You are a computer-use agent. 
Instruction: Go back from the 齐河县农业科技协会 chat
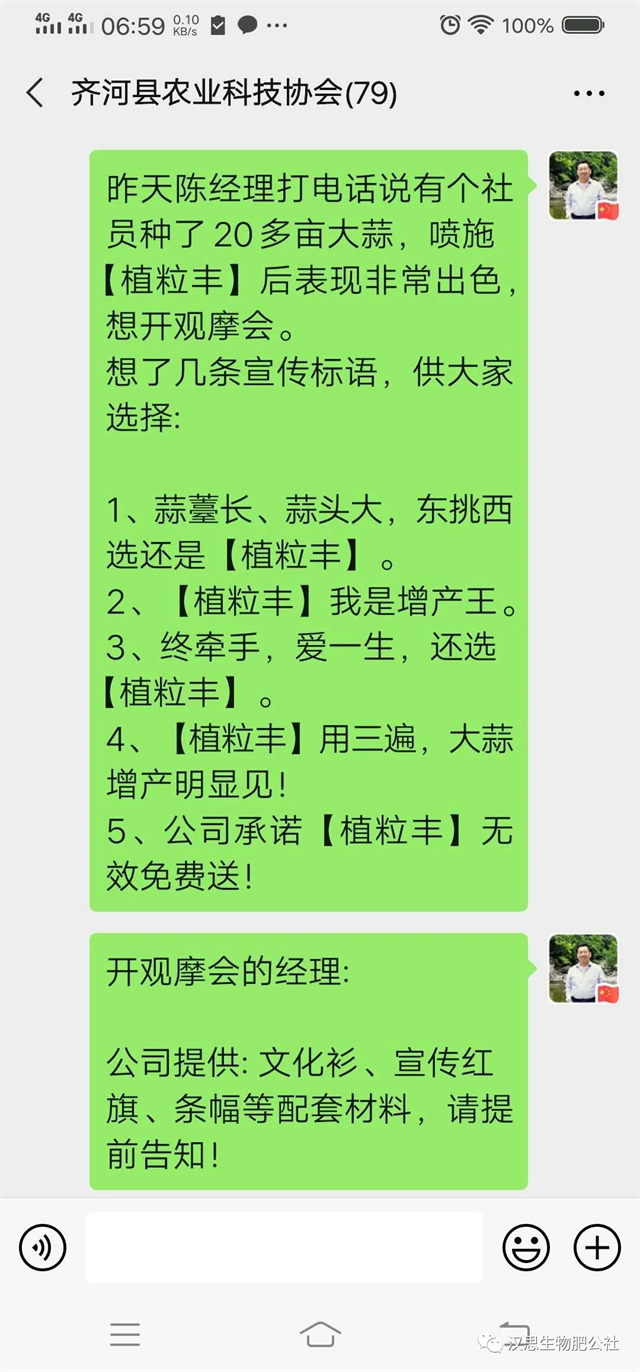pyautogui.click(x=35, y=94)
